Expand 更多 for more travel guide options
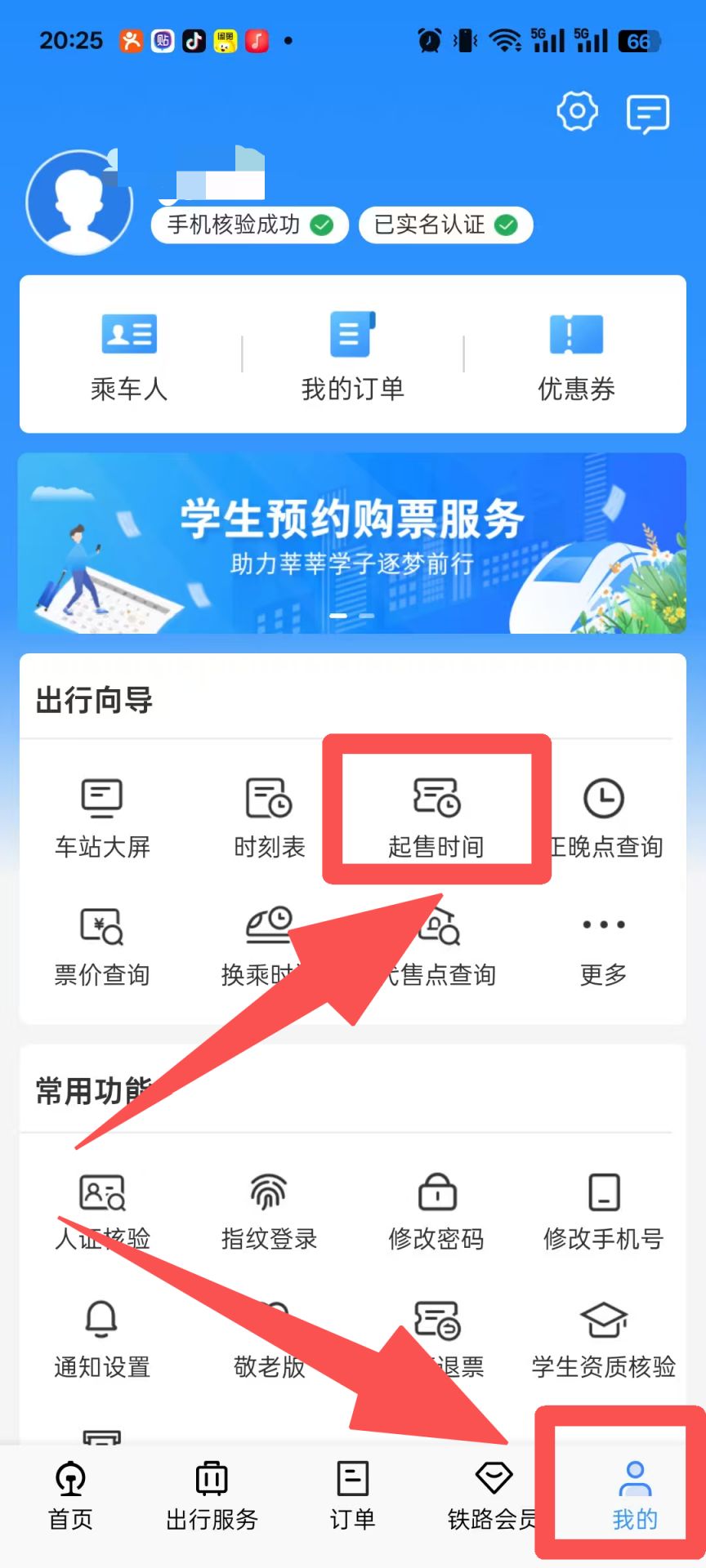 pyautogui.click(x=603, y=943)
